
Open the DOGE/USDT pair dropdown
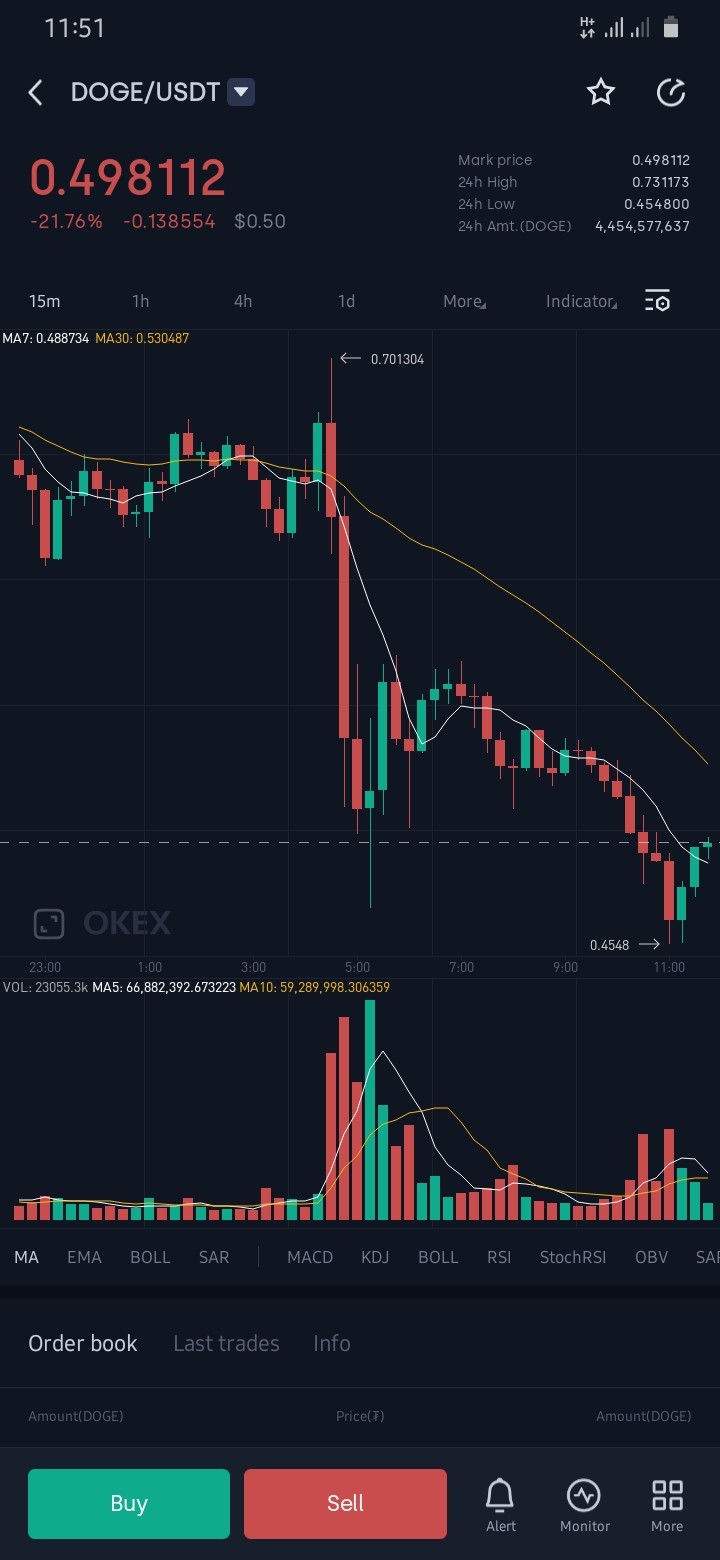[x=241, y=93]
